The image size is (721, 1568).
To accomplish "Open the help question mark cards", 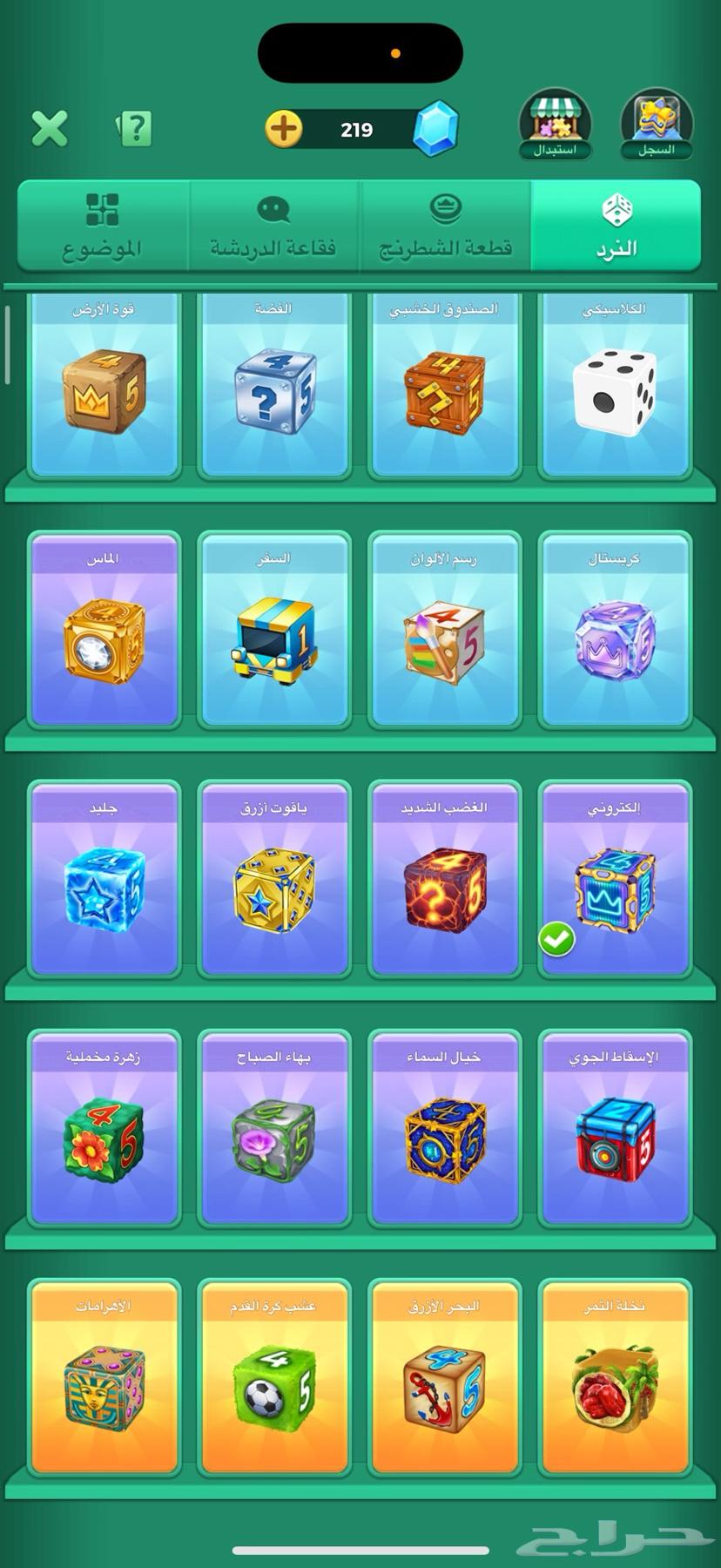I will click(134, 129).
